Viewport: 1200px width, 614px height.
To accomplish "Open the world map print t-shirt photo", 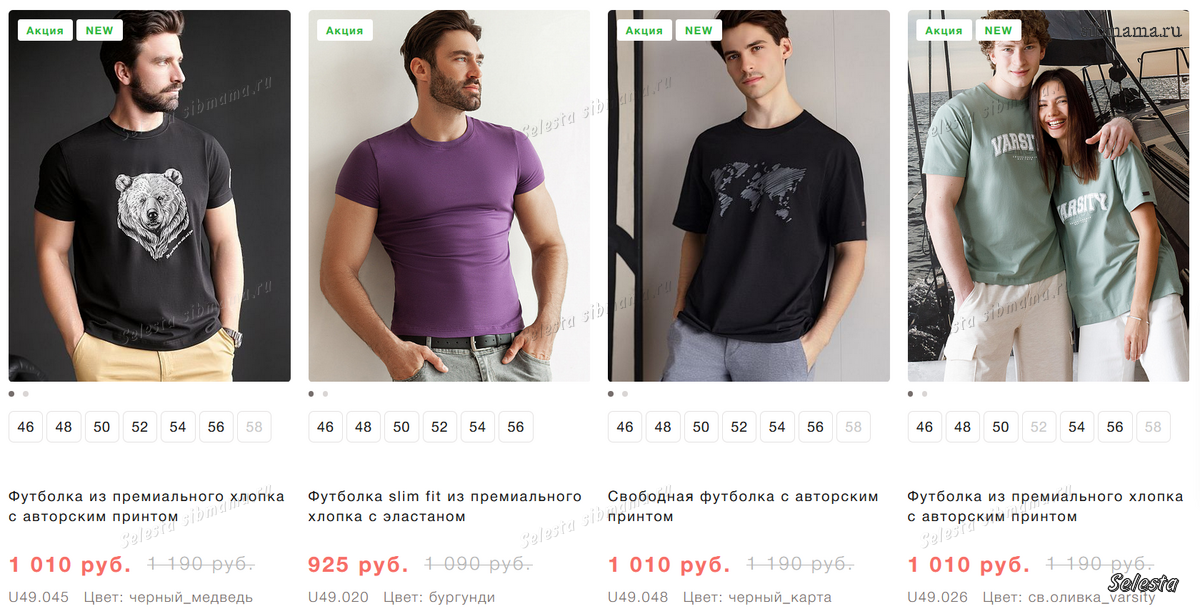I will tap(749, 195).
